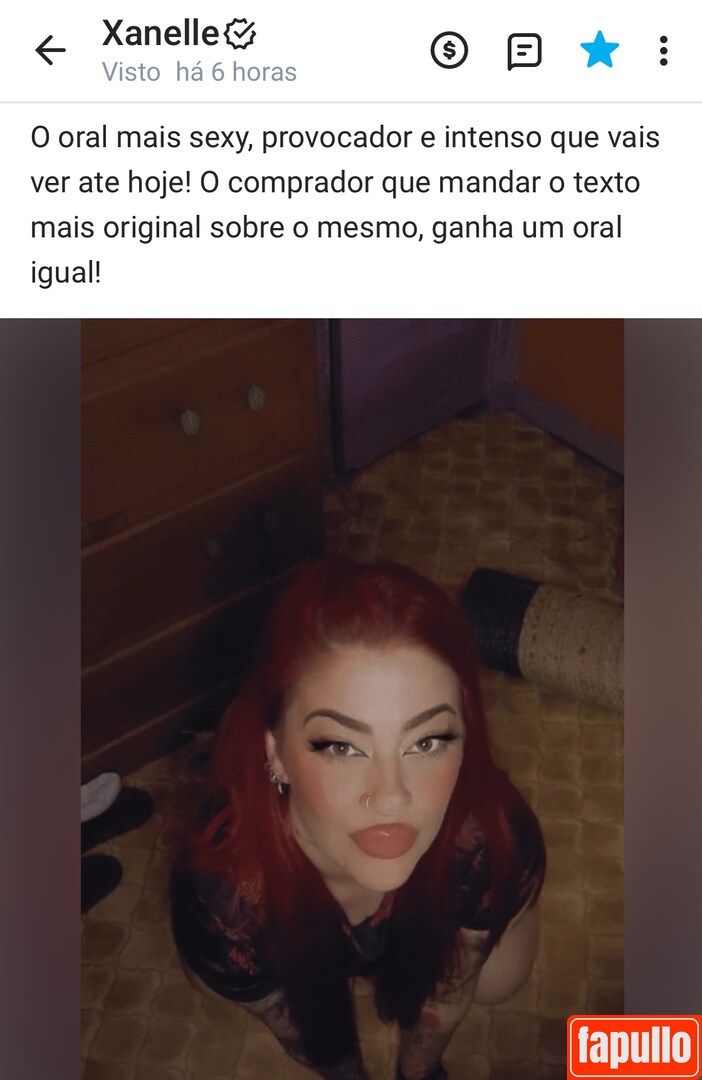Open the notes icon in the header
This screenshot has width=702, height=1080.
(524, 50)
